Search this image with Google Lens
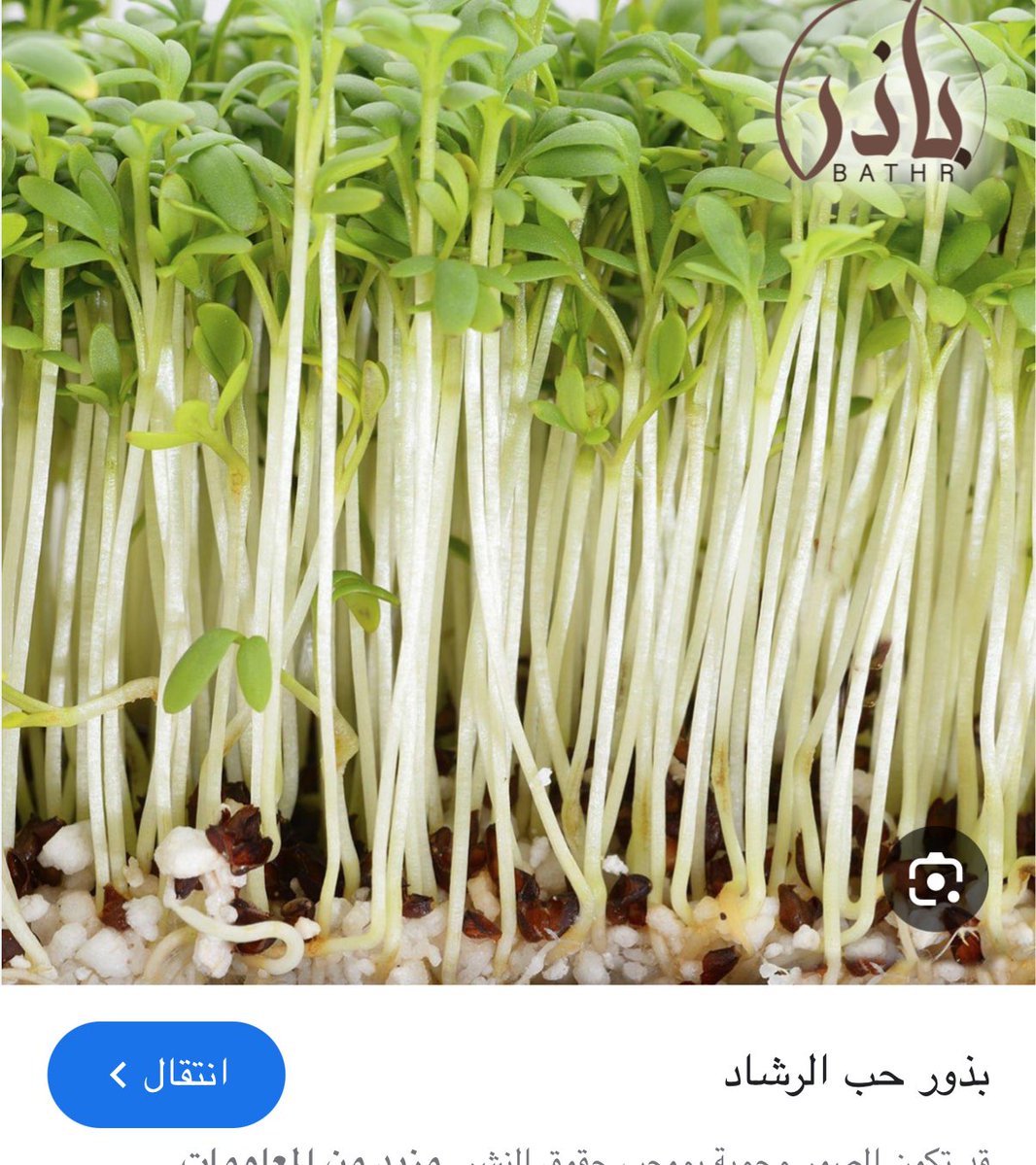Viewport: 1036px width, 1165px height. [936, 880]
